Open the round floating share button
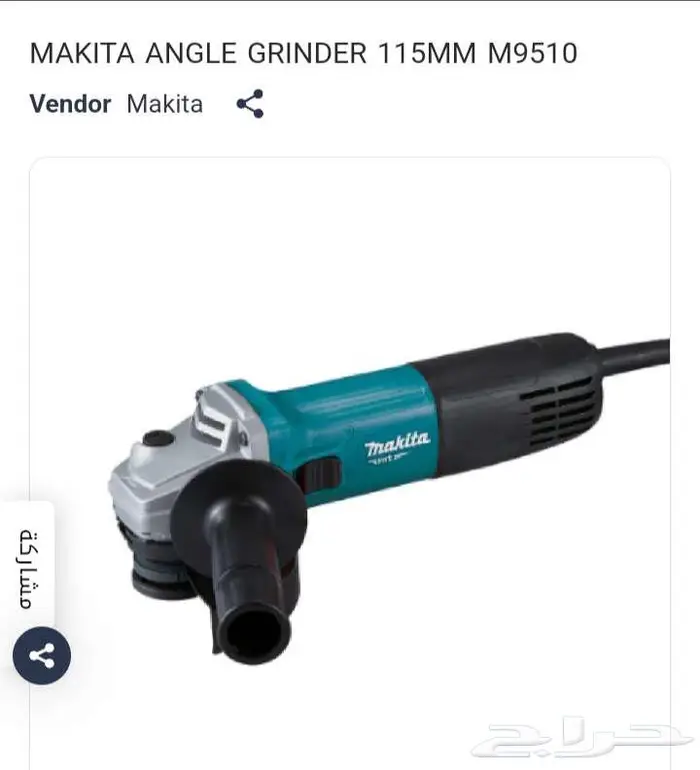 coord(41,656)
